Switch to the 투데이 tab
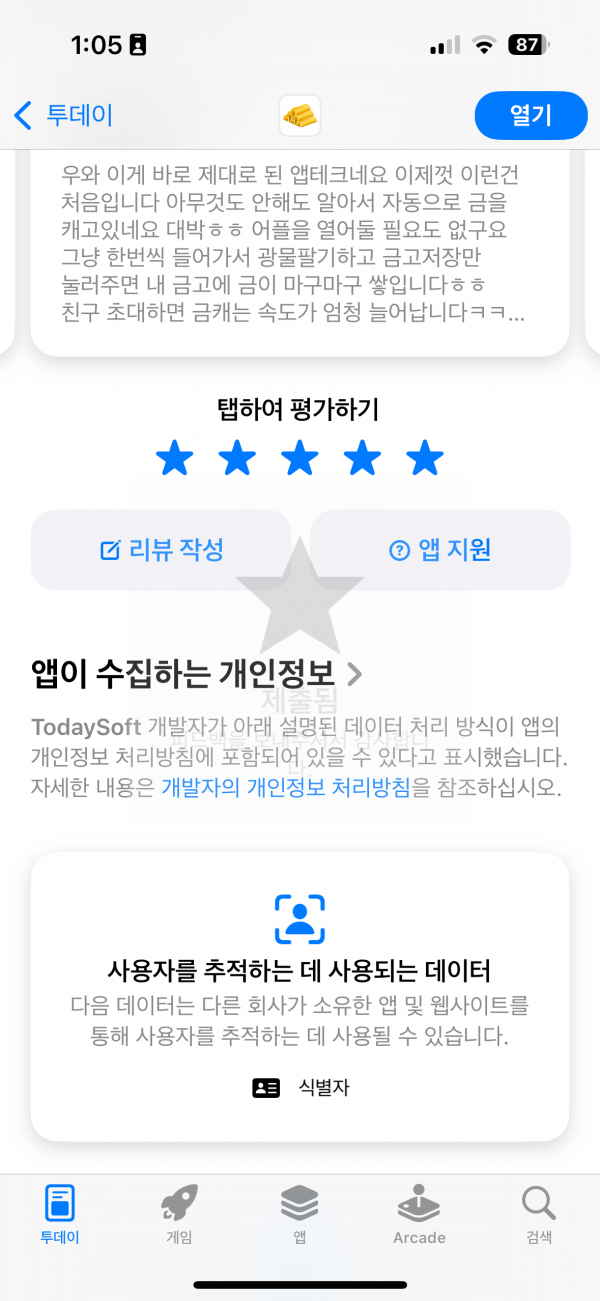The width and height of the screenshot is (600, 1301). [x=60, y=1214]
